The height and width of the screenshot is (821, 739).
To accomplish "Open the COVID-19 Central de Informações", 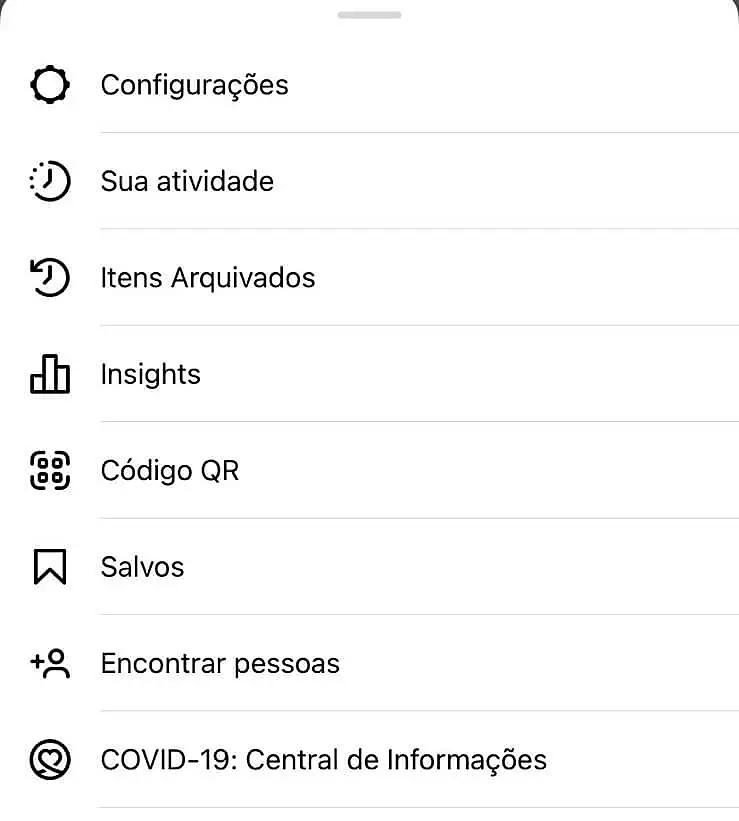I will [323, 760].
